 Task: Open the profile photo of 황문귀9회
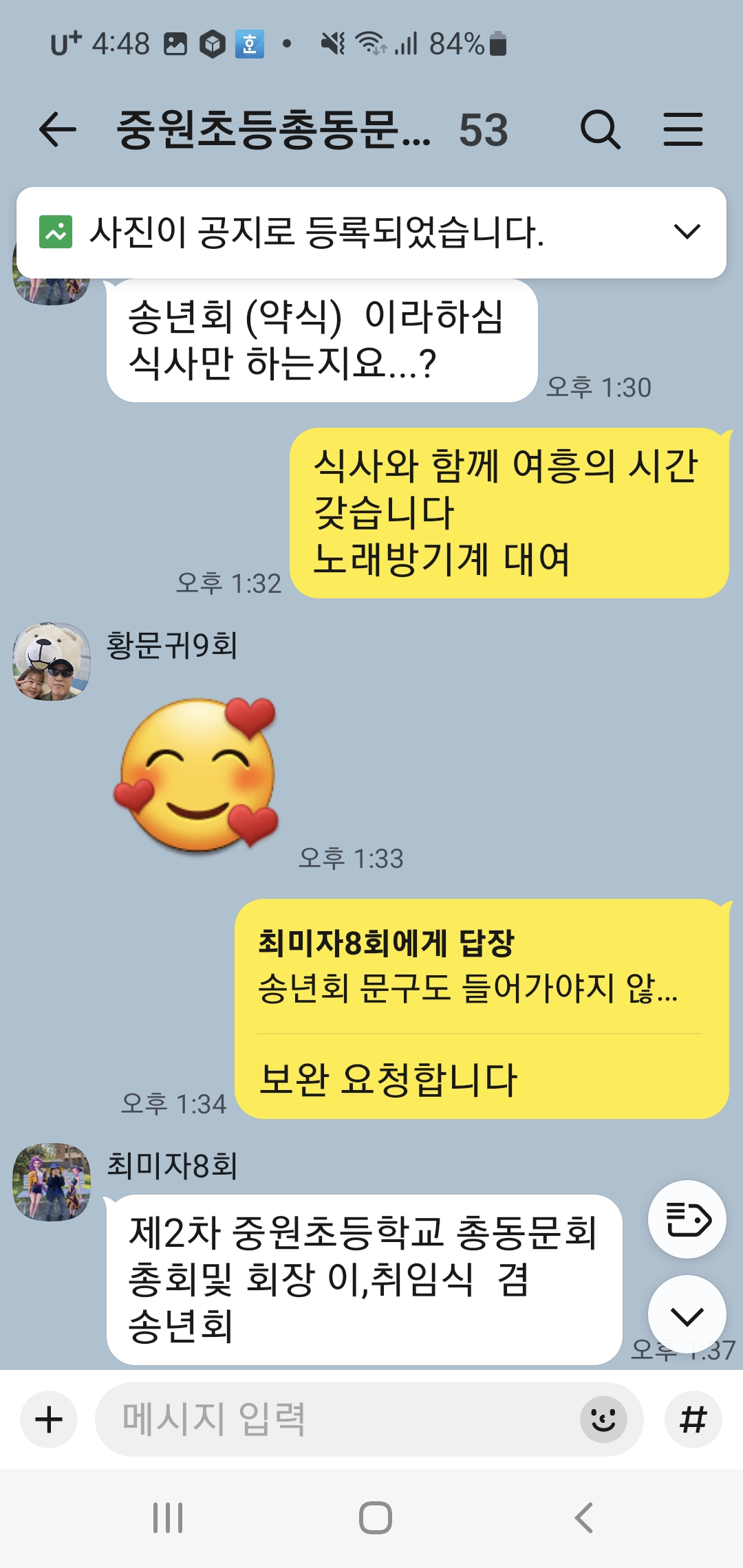tap(52, 662)
